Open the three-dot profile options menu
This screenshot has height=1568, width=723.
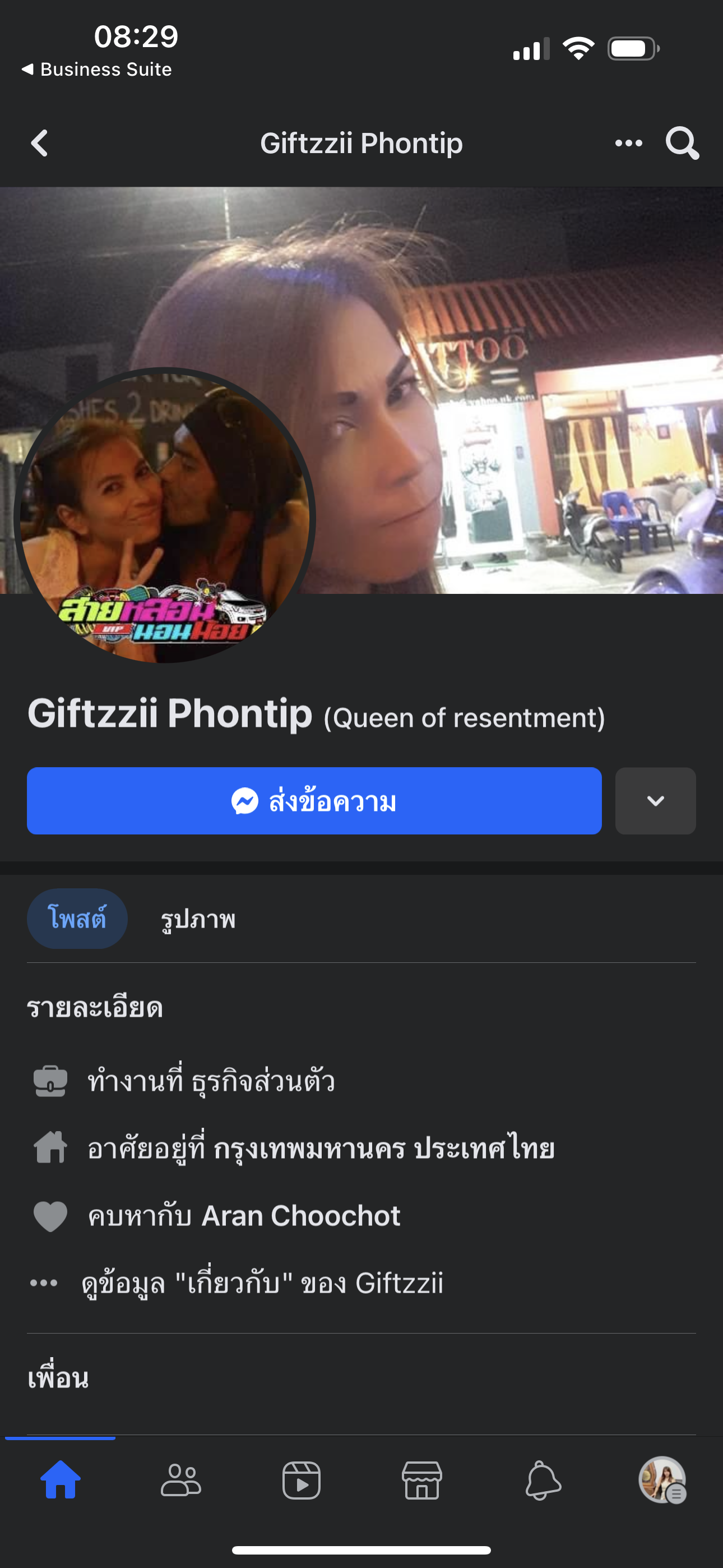tap(628, 144)
